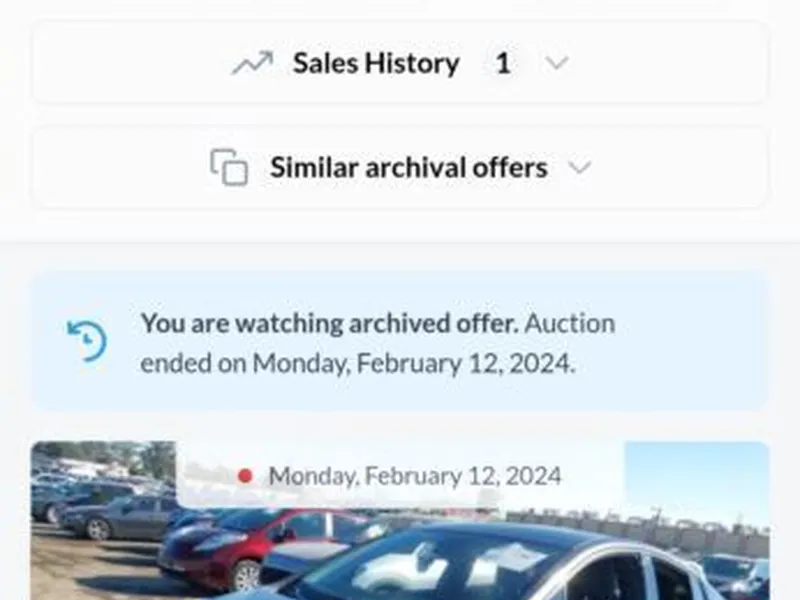This screenshot has width=800, height=600.
Task: Expand Similar archival offers
Action: (x=400, y=167)
